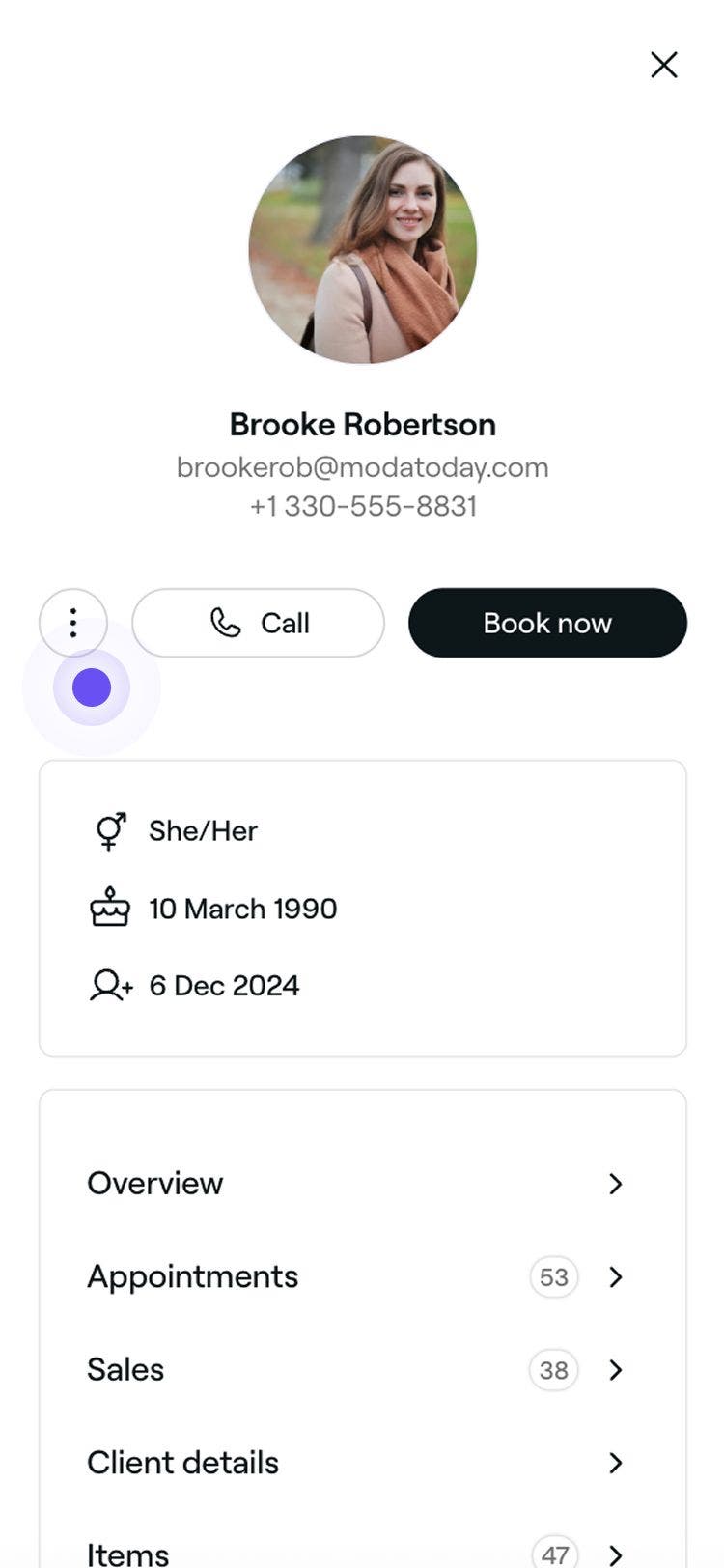Go to Client details

[x=355, y=1463]
